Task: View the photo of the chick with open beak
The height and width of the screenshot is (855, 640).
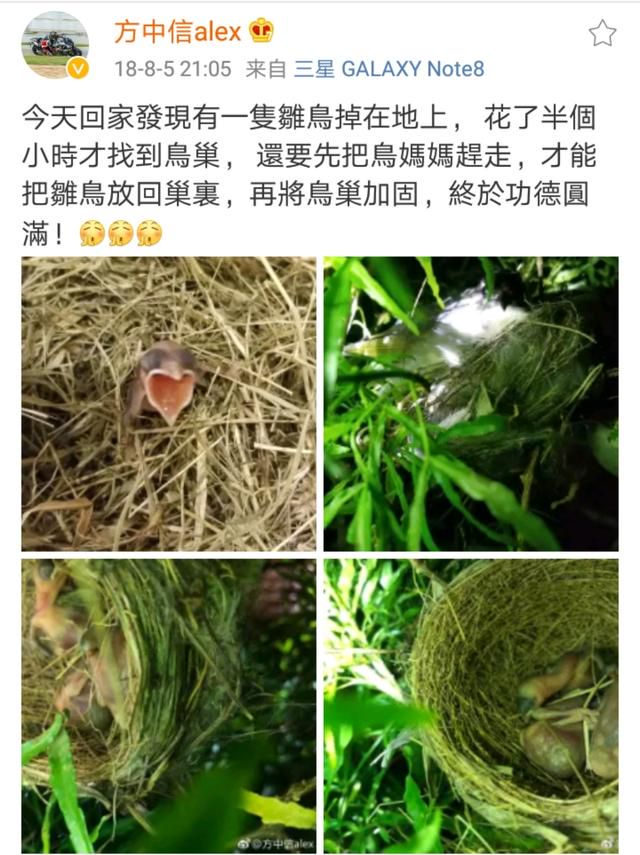Action: click(x=168, y=403)
